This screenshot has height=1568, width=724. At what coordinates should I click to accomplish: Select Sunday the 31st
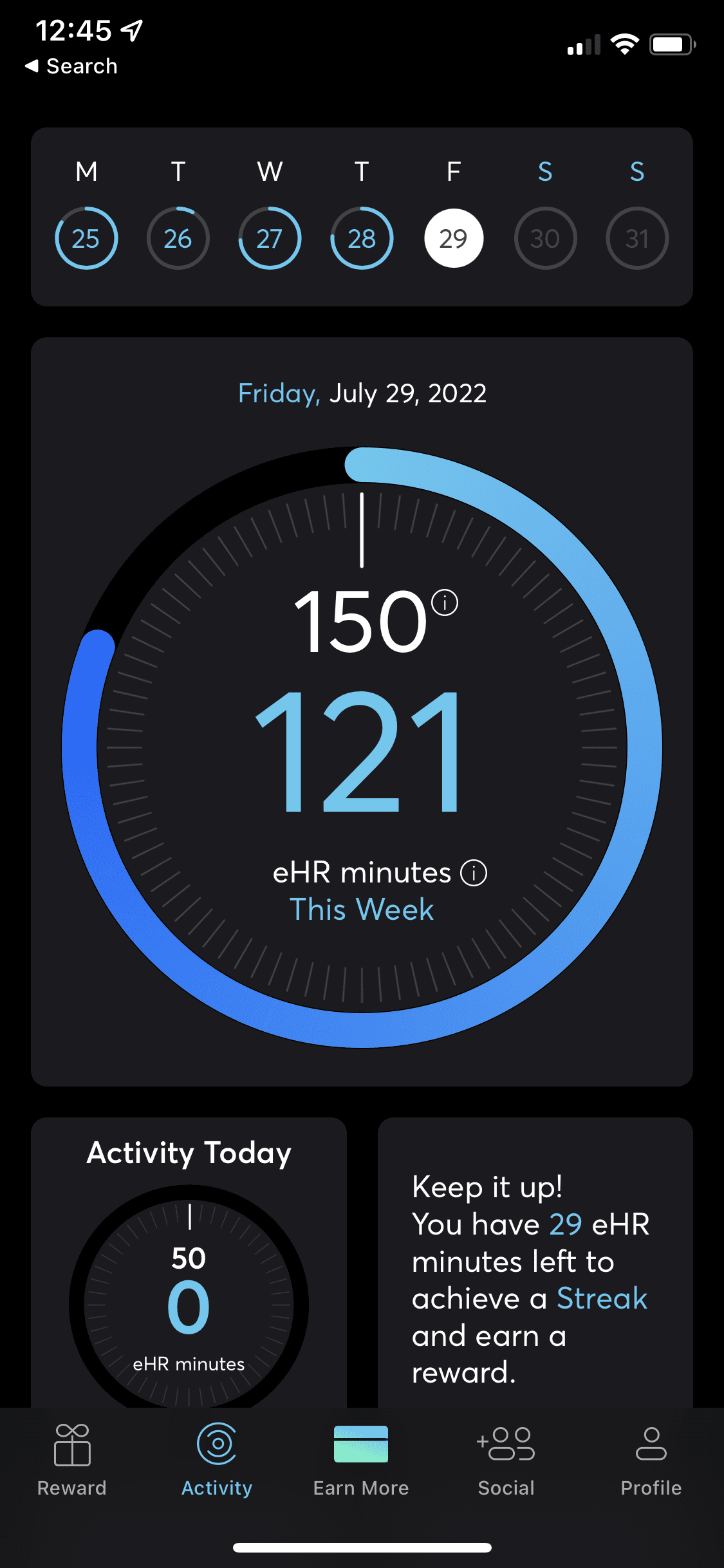(637, 238)
